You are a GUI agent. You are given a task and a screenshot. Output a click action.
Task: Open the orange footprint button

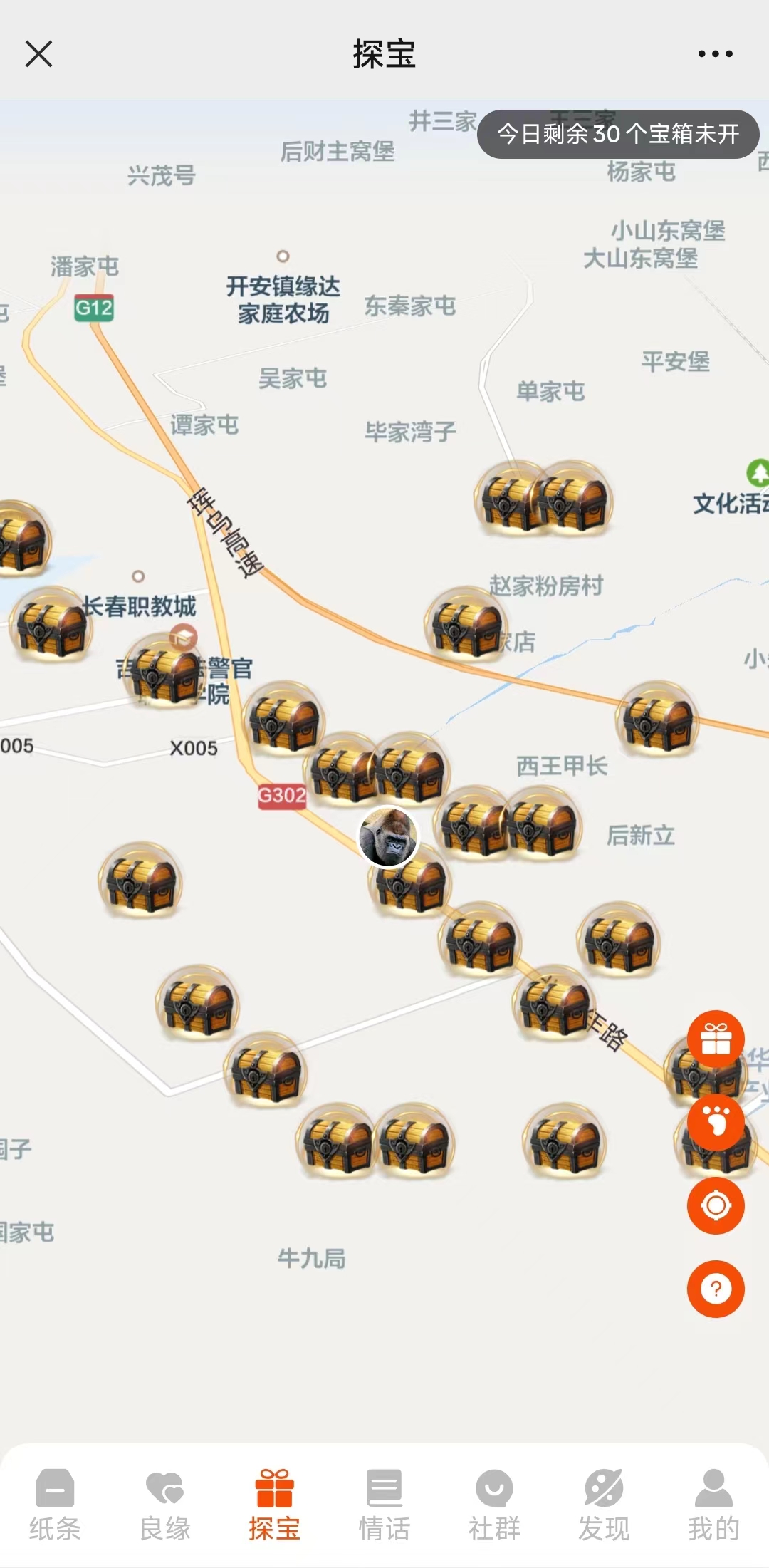716,1122
